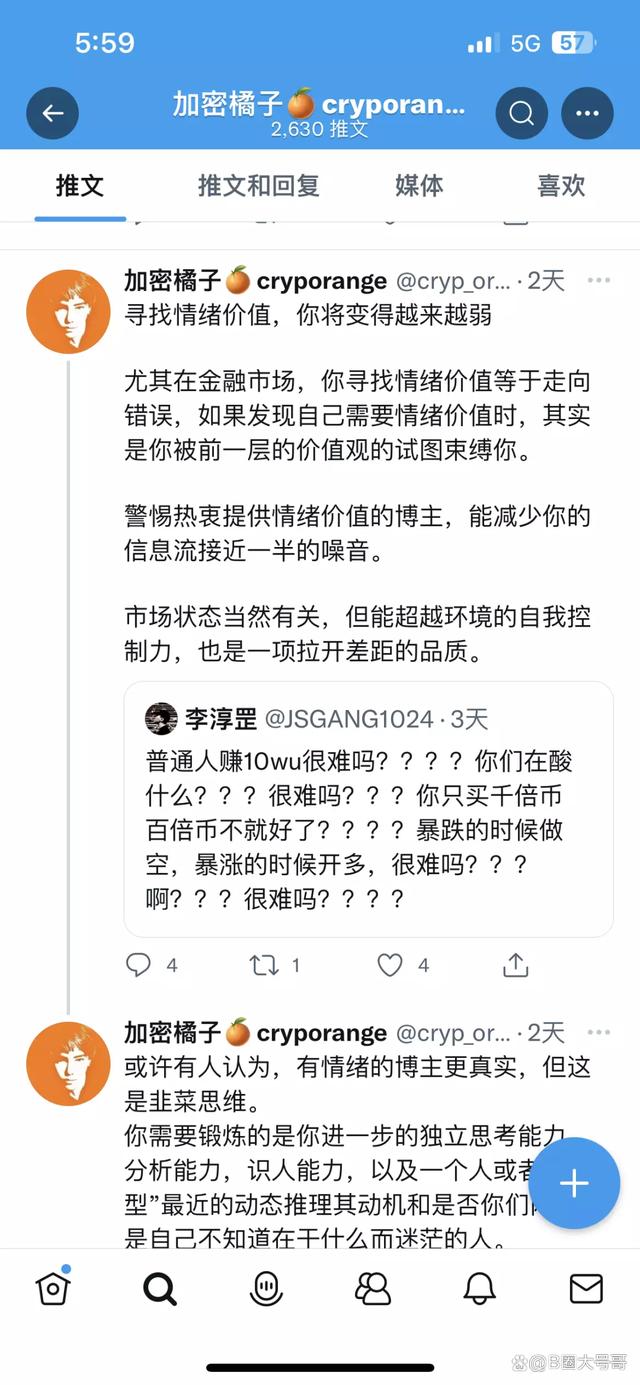Reply to the 寻找情绪价值 tweet
This screenshot has height=1385, width=640.
pyautogui.click(x=138, y=965)
